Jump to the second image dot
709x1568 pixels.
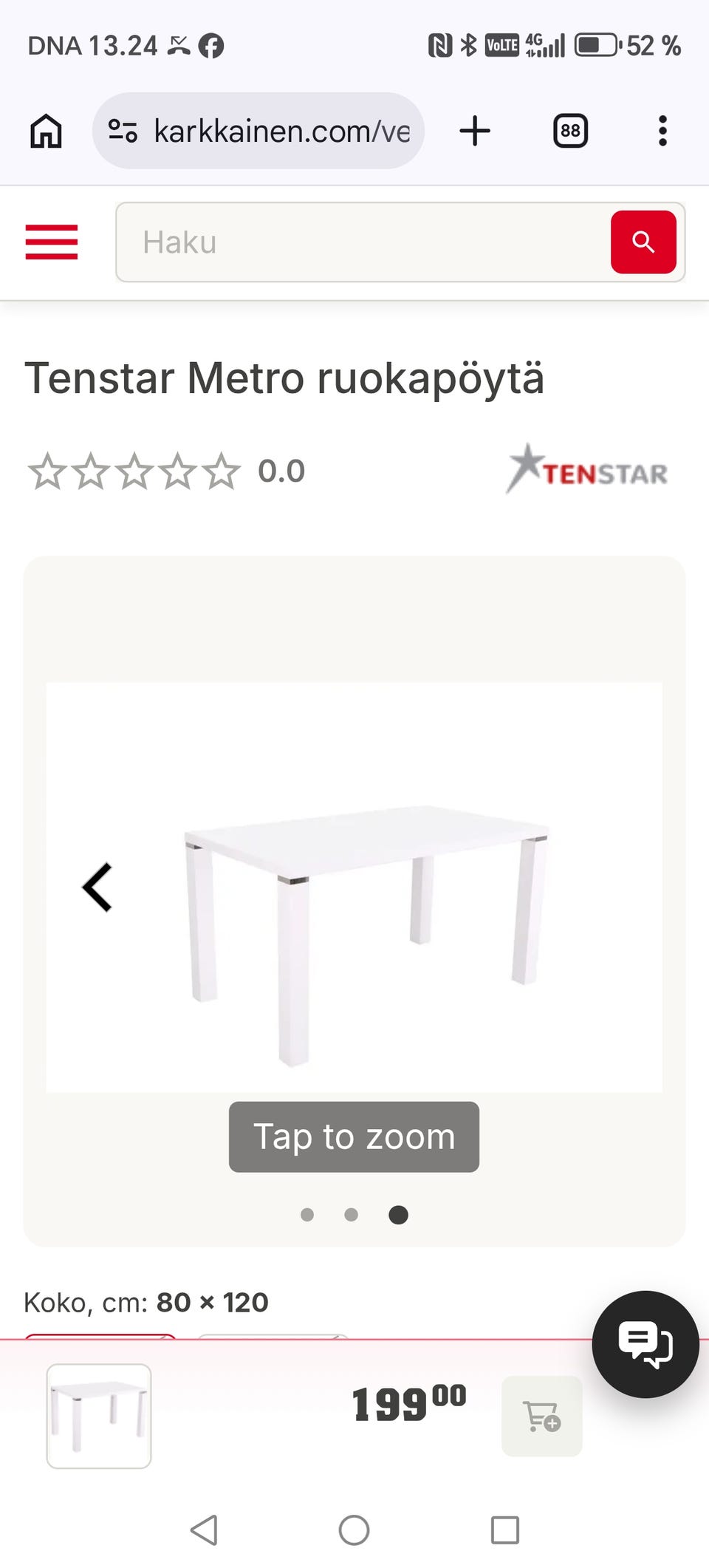coord(352,1215)
